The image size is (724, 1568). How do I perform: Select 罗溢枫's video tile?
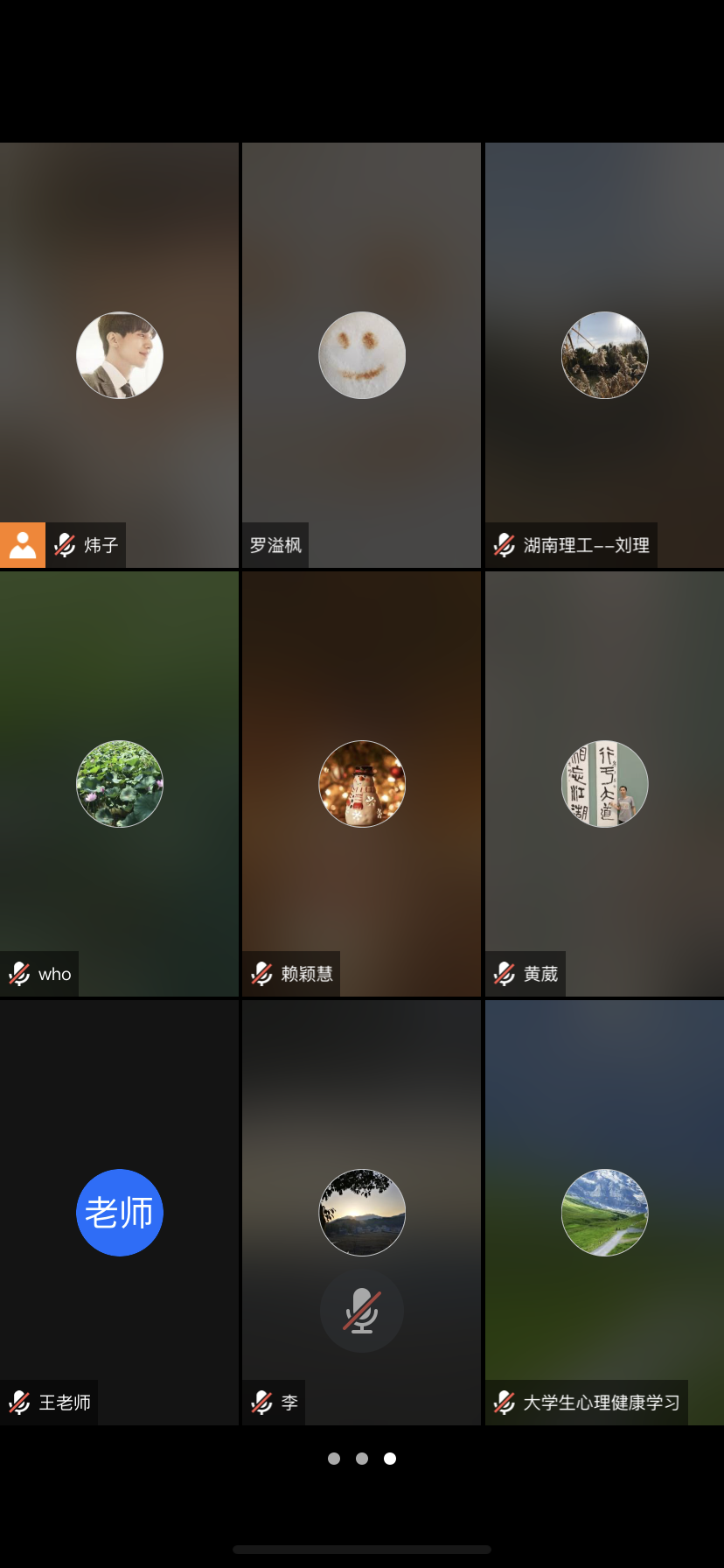[x=361, y=355]
